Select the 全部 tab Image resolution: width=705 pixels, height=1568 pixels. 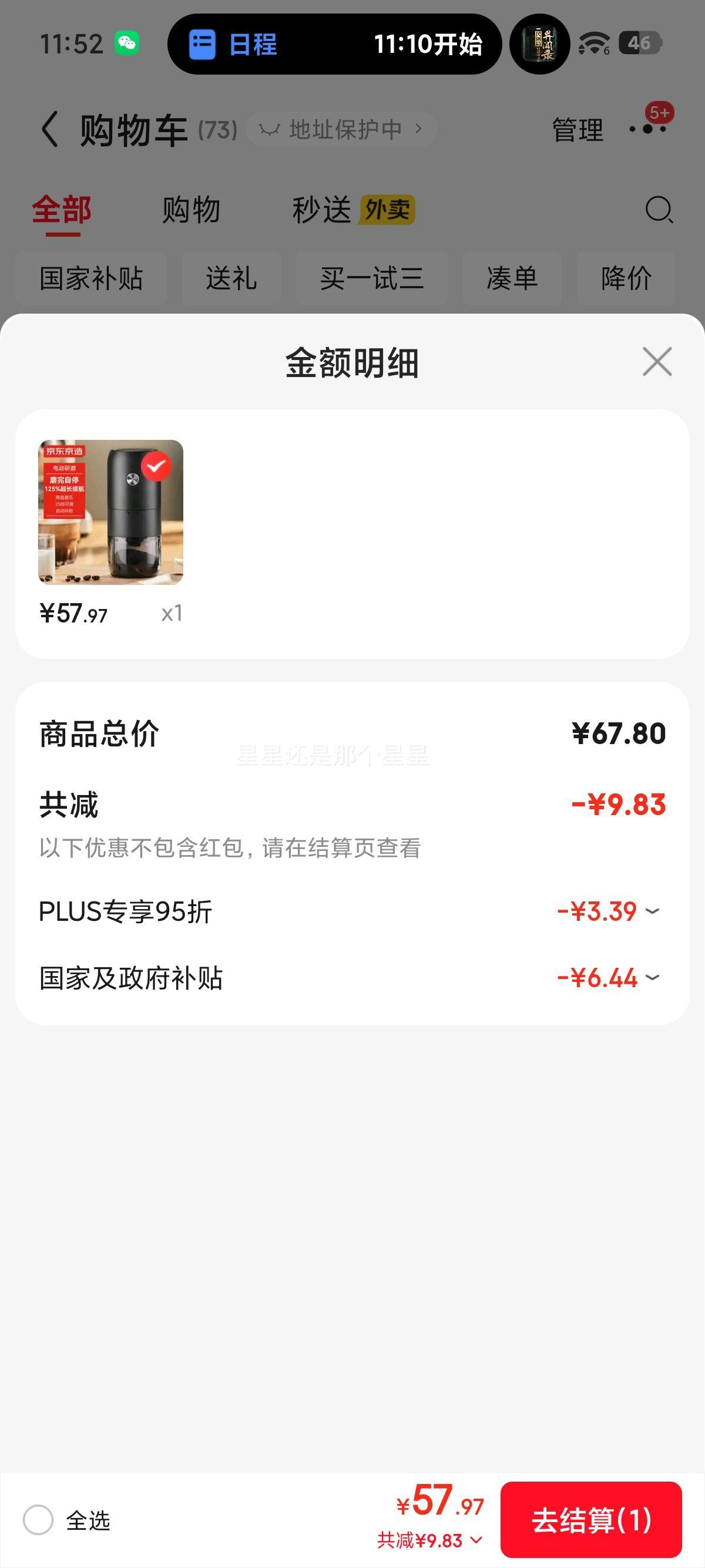[62, 210]
